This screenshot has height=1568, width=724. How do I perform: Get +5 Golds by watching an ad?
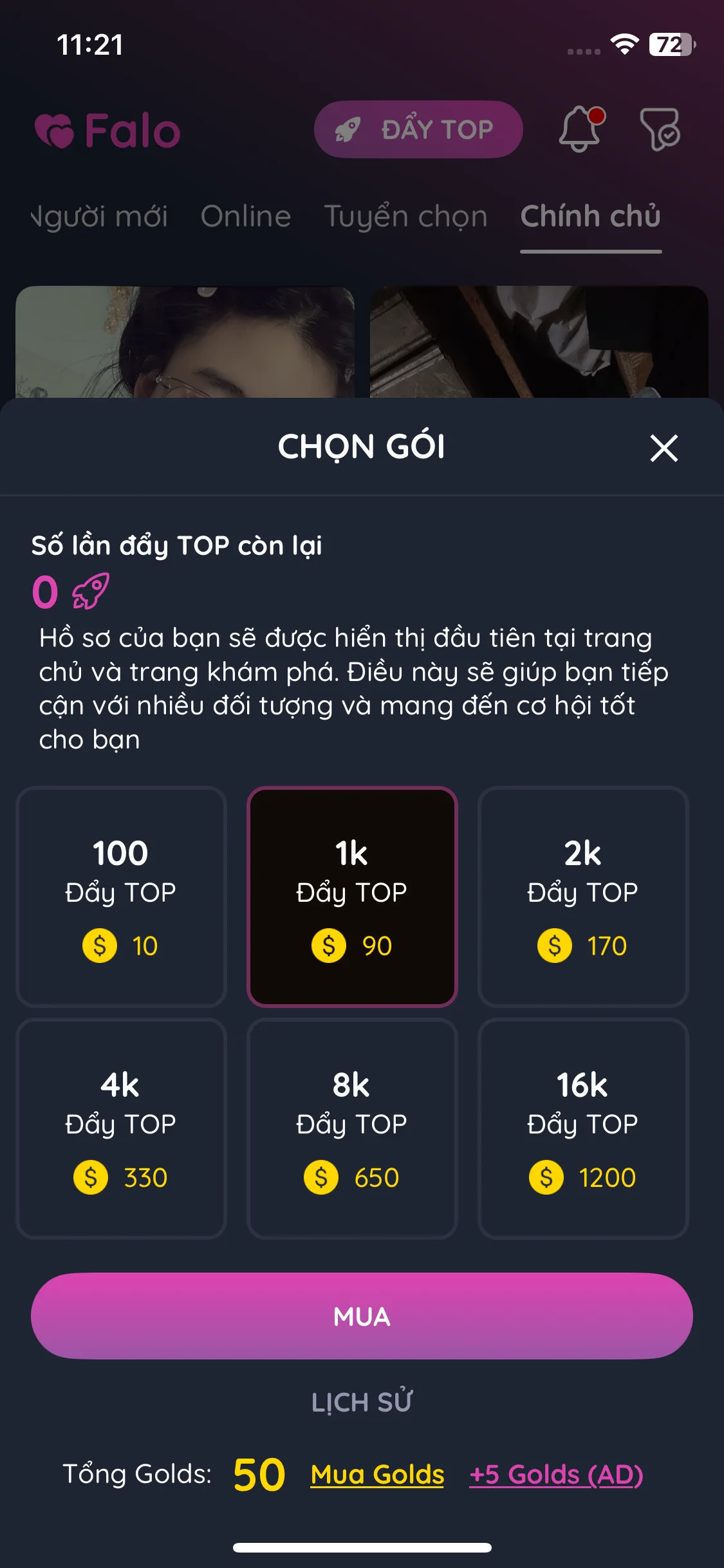[556, 1474]
